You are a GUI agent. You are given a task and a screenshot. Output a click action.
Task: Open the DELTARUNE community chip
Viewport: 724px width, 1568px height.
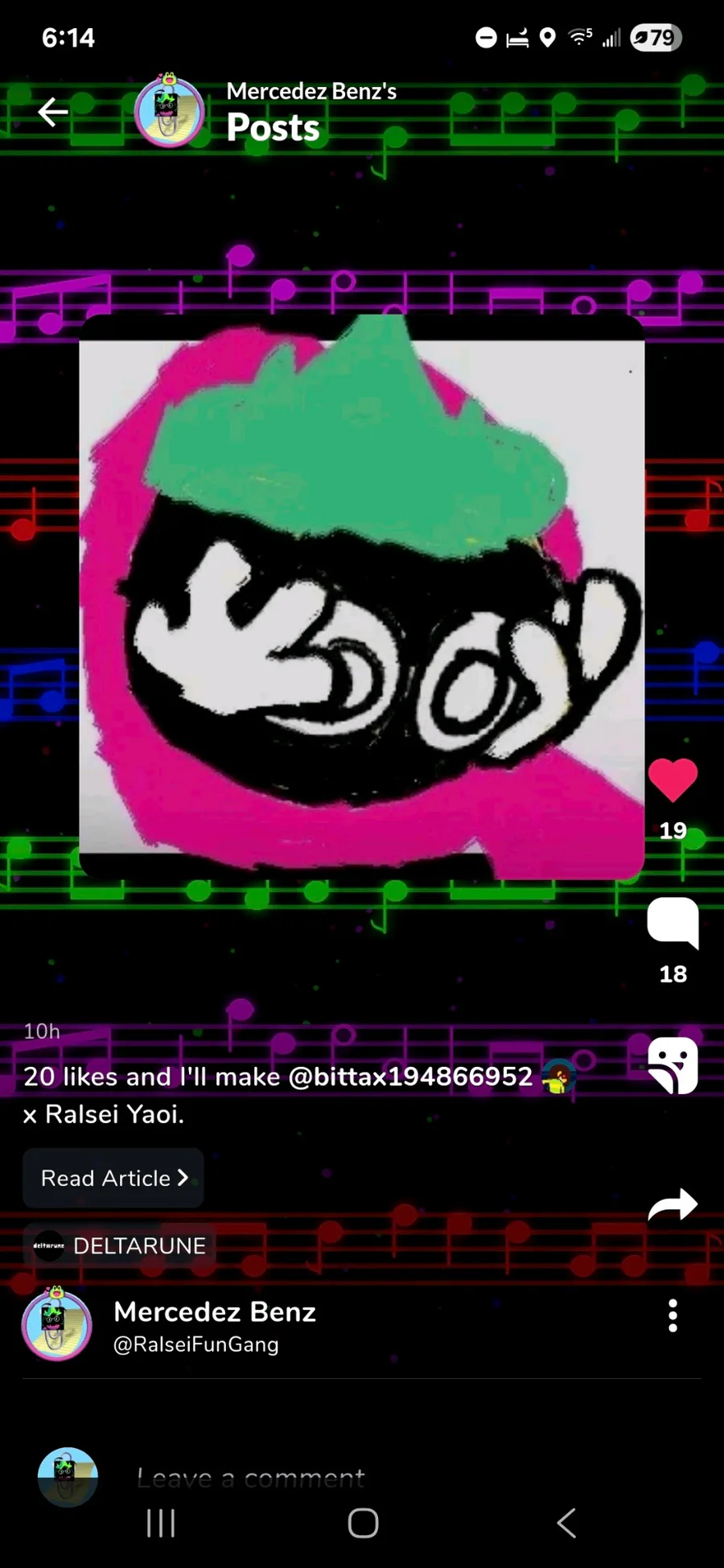pyautogui.click(x=120, y=1245)
